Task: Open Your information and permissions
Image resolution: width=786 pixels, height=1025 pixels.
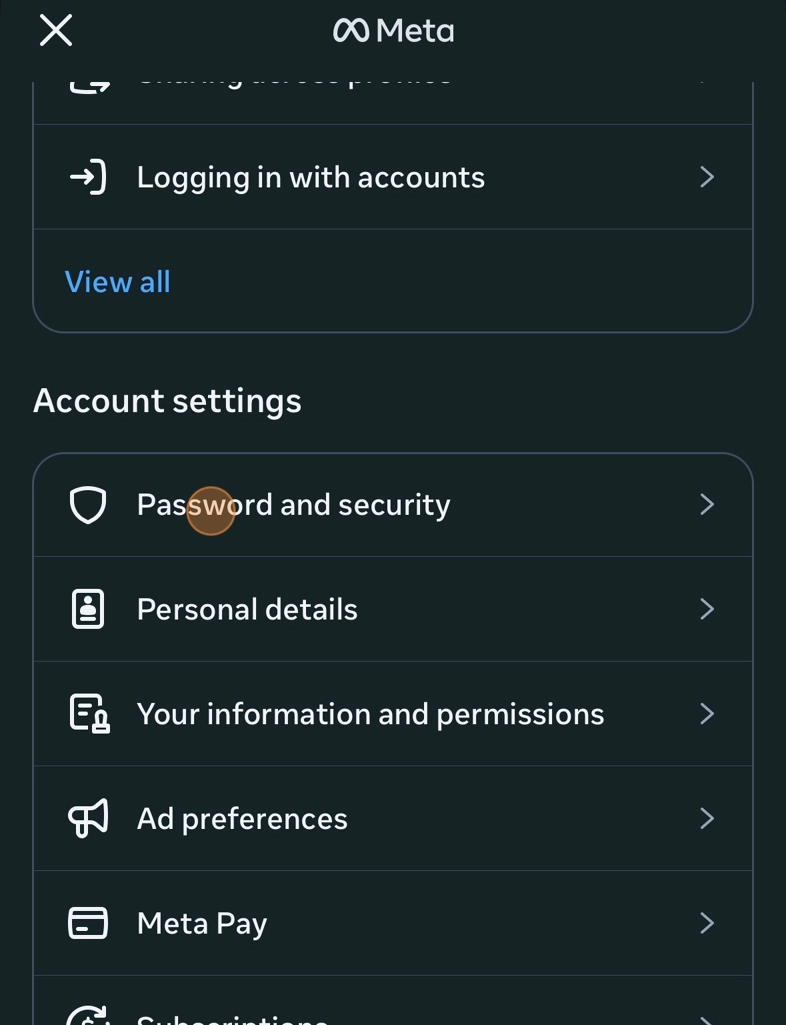Action: (x=392, y=714)
